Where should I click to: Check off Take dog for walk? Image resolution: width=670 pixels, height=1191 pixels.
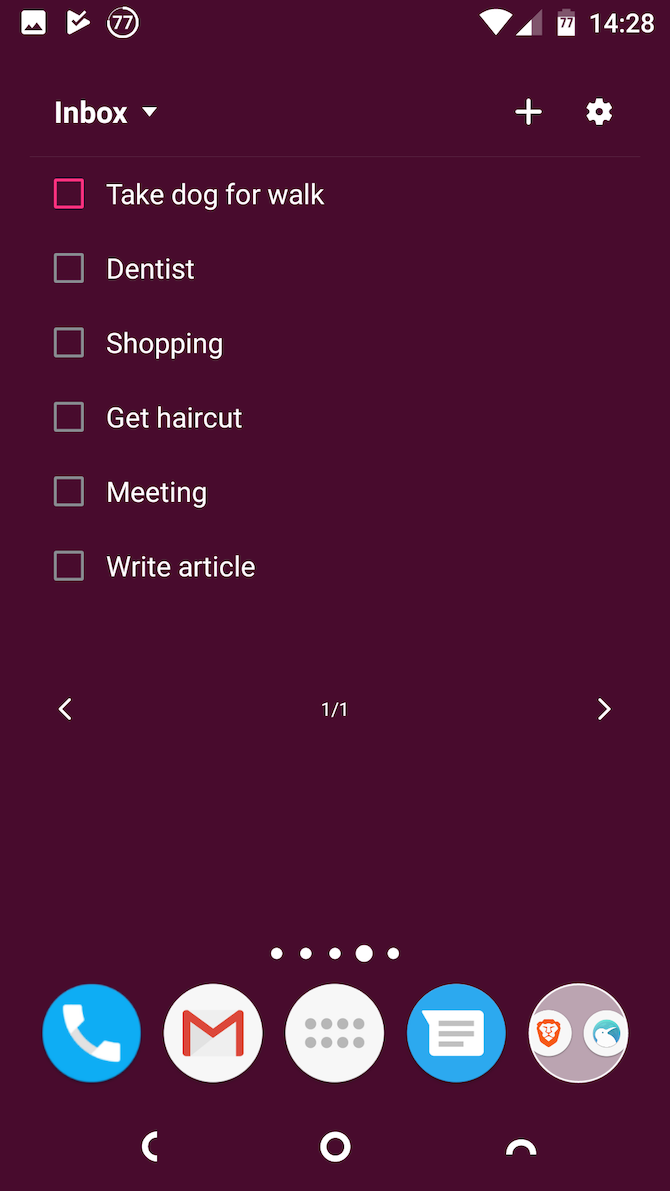tap(69, 194)
